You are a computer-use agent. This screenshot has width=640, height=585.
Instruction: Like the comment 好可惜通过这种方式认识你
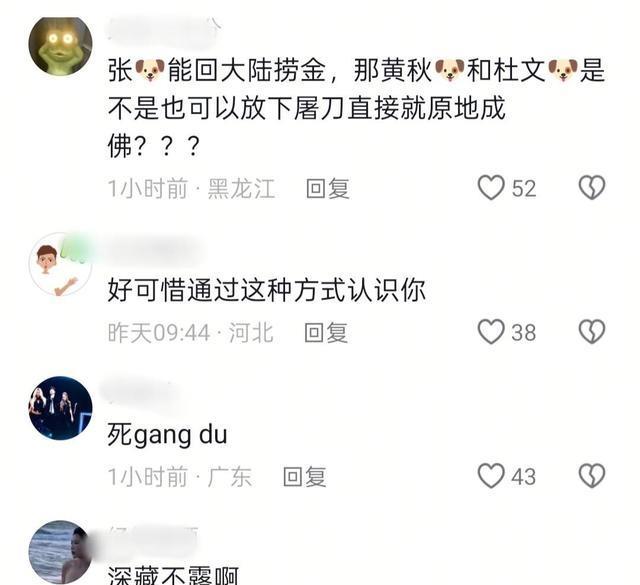pyautogui.click(x=491, y=332)
